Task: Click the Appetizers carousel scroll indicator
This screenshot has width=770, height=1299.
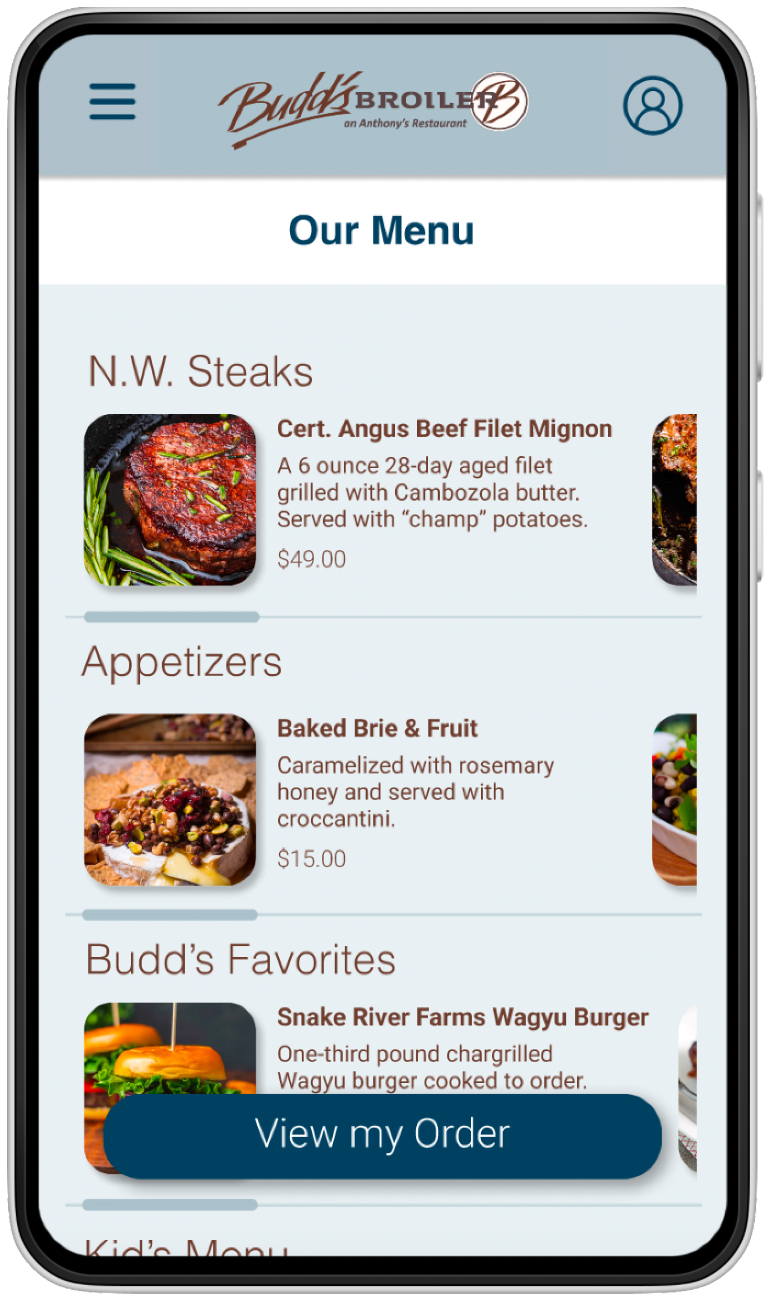Action: (x=170, y=915)
